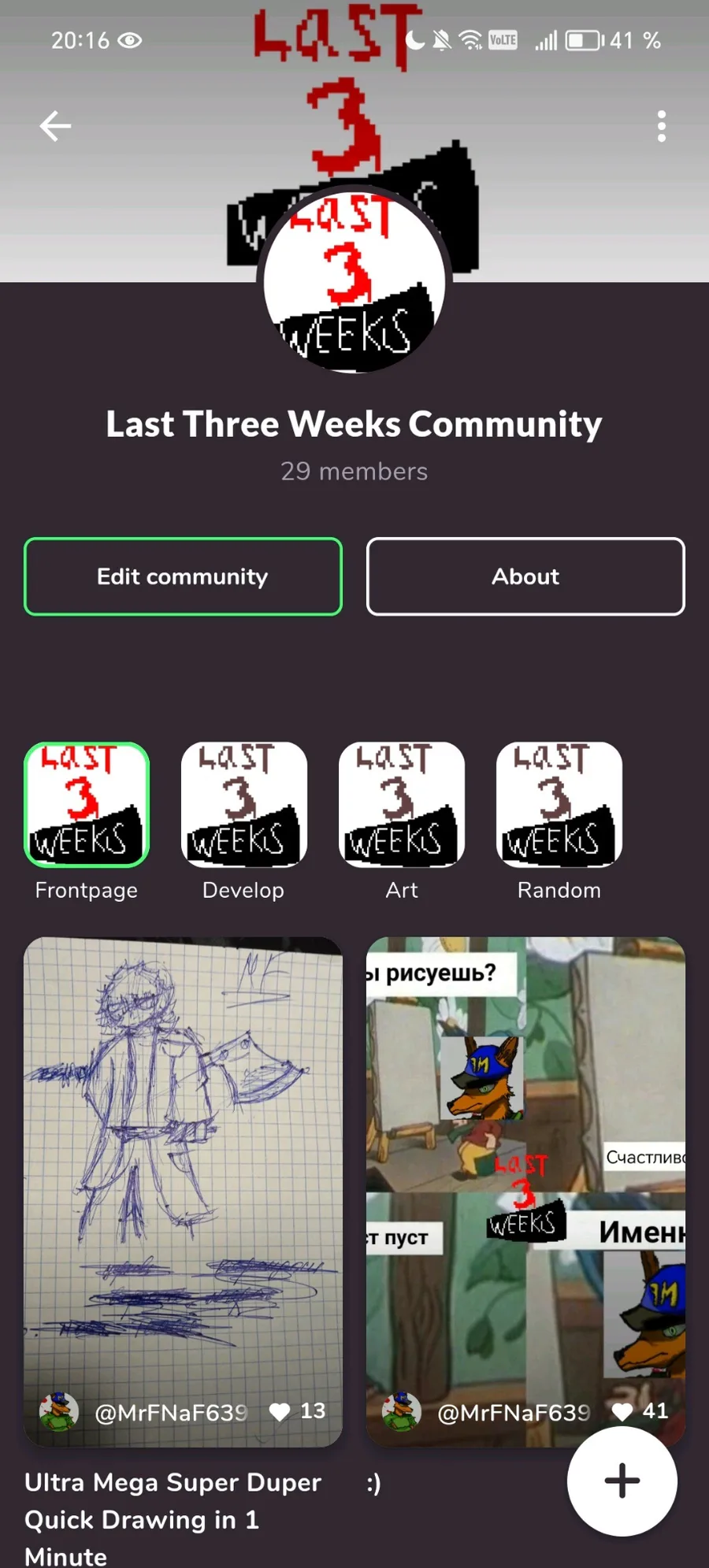Viewport: 709px width, 1568px height.
Task: Go back using the arrow icon
Action: tap(55, 126)
